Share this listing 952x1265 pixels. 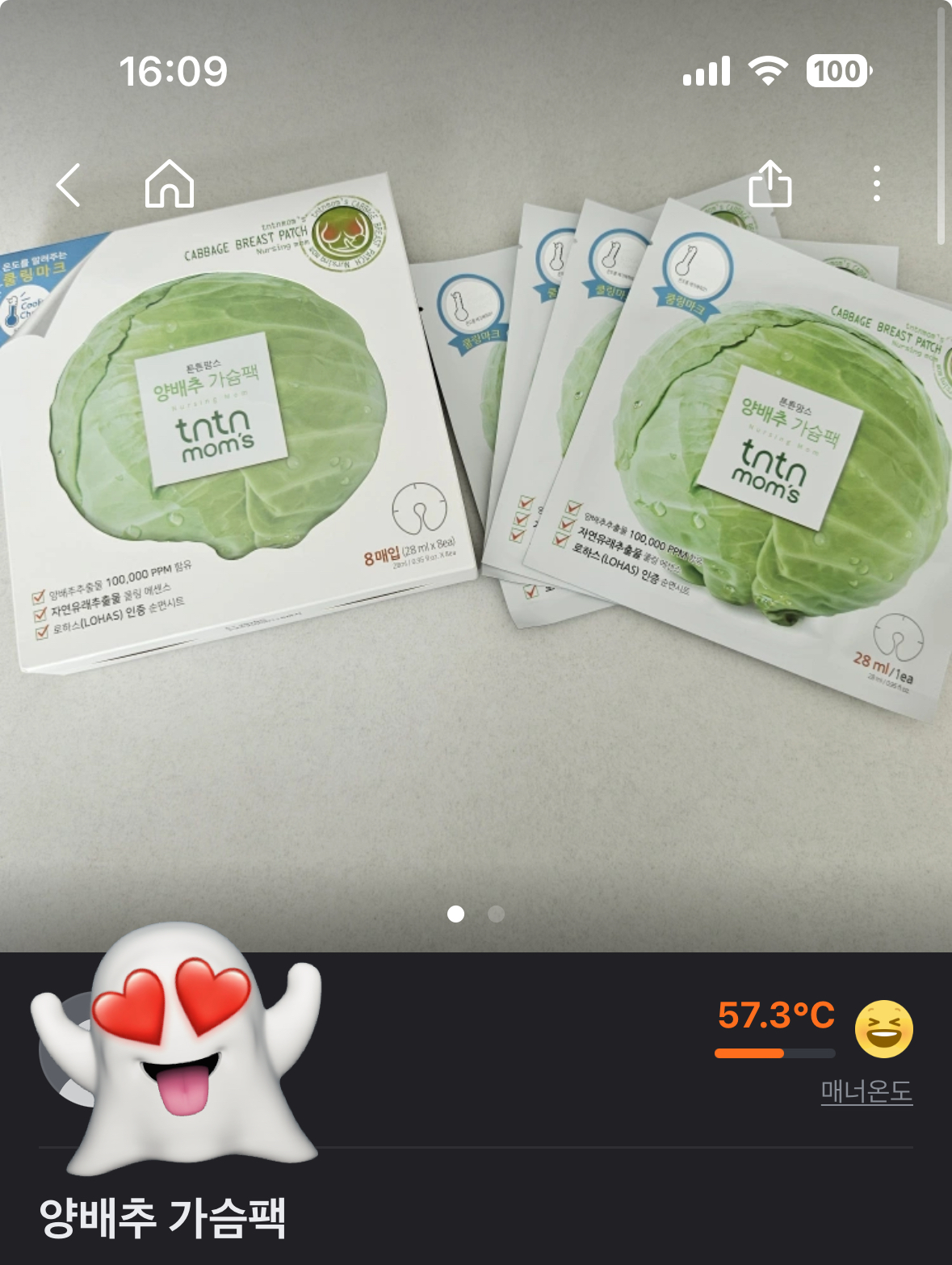point(770,184)
